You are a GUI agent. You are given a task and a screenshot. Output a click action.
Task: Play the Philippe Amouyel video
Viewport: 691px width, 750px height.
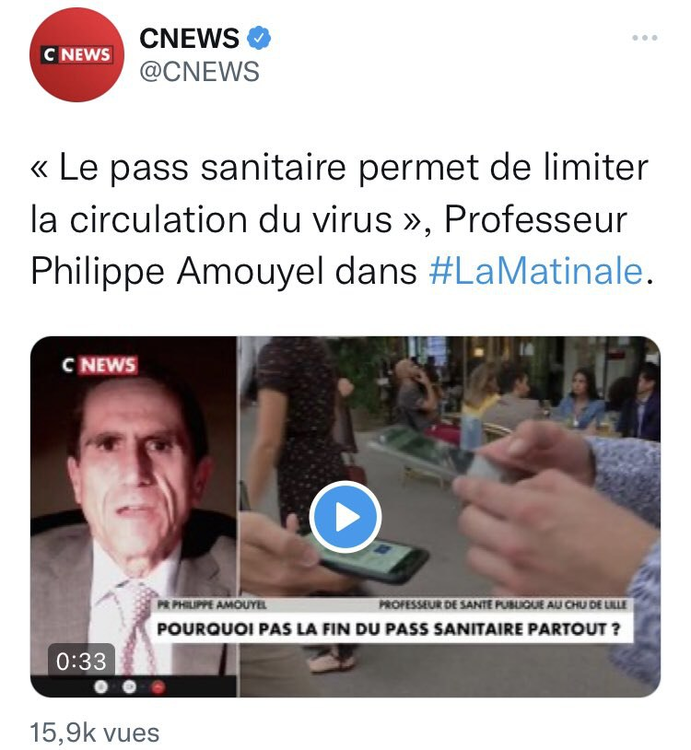(345, 517)
